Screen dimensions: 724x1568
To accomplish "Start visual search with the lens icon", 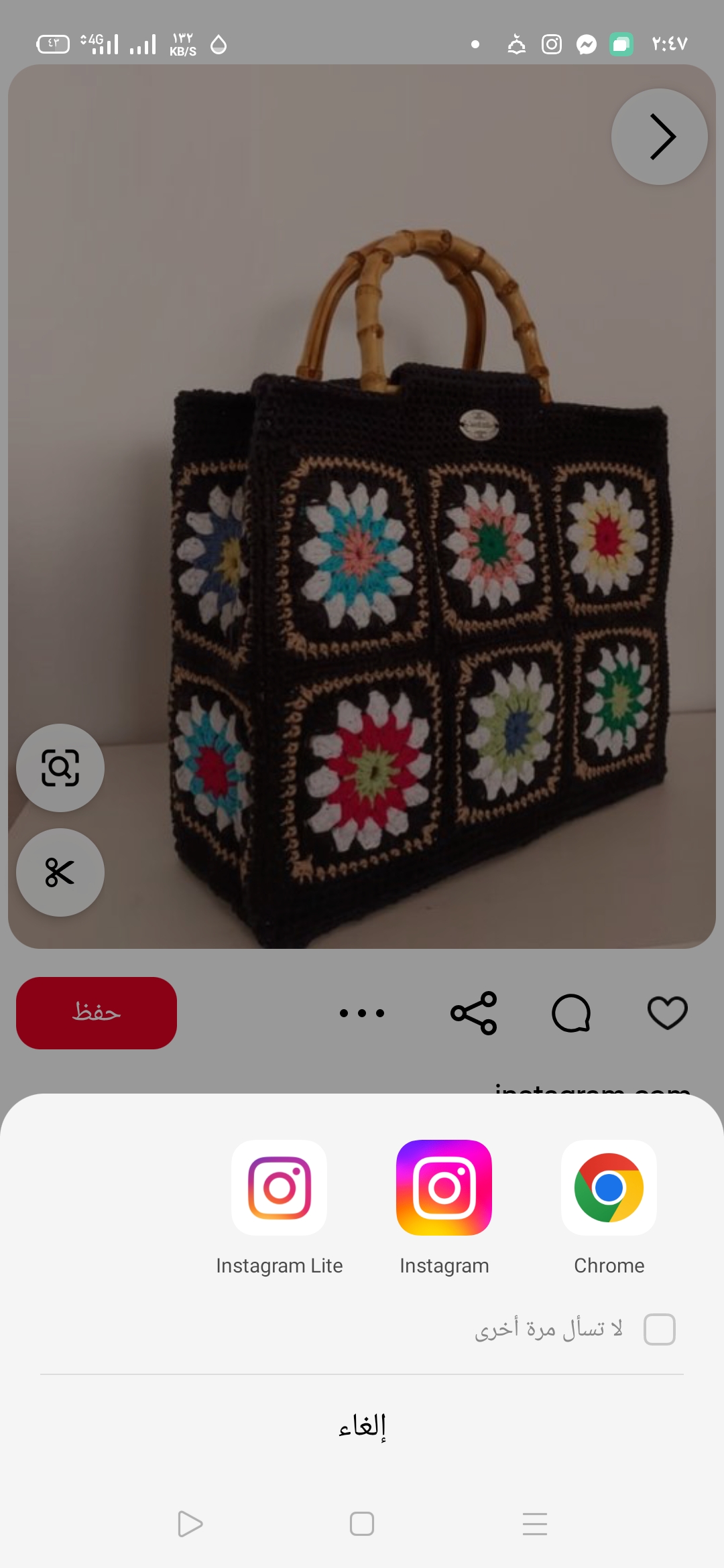I will [x=60, y=768].
